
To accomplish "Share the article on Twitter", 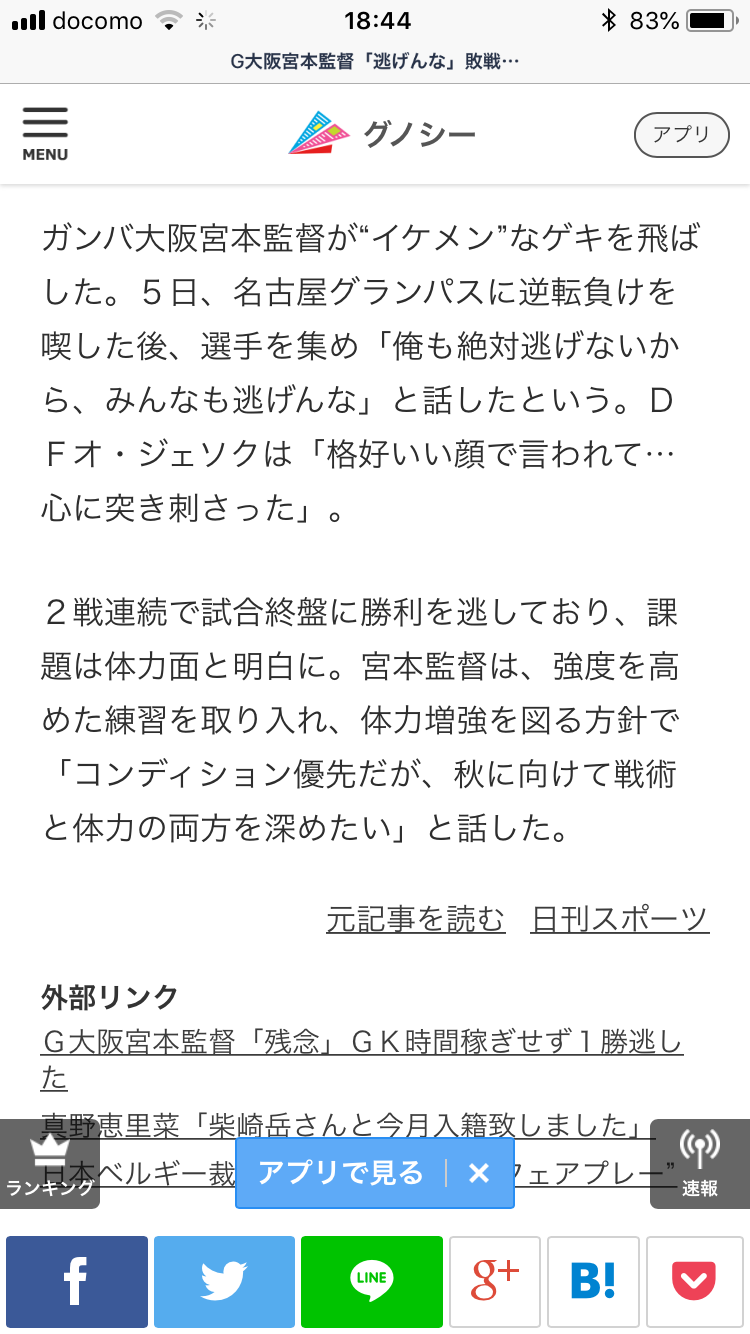I will click(x=224, y=1282).
